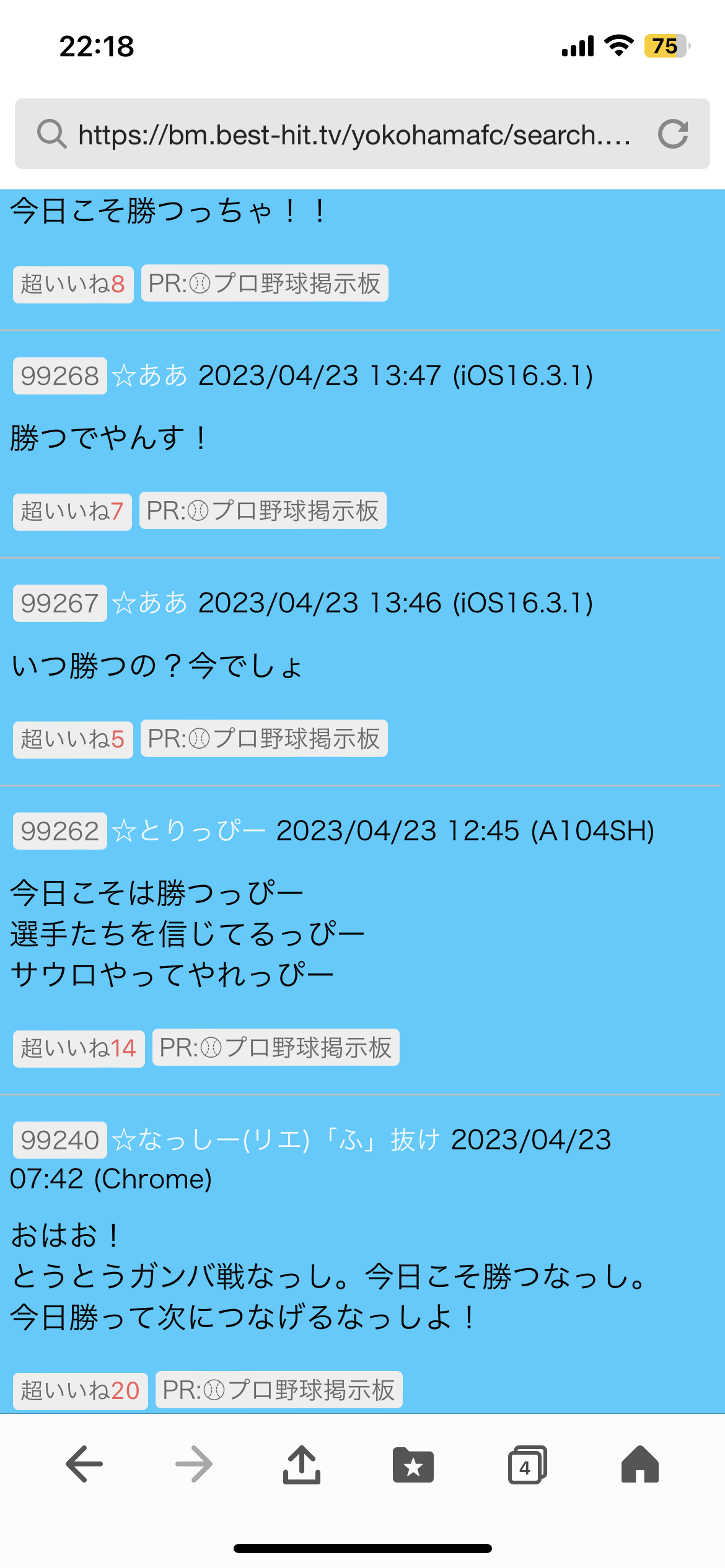725x1568 pixels.
Task: Open post number 99268
Action: (x=60, y=376)
